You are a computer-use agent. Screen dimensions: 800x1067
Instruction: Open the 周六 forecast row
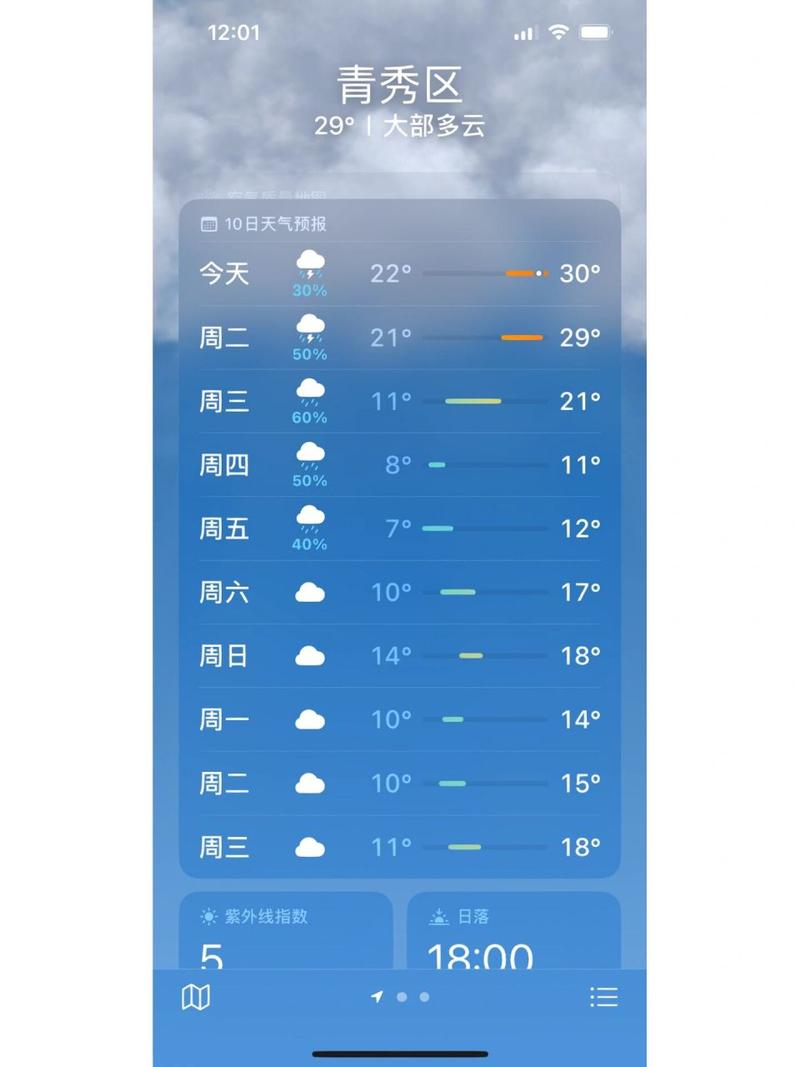[x=400, y=592]
